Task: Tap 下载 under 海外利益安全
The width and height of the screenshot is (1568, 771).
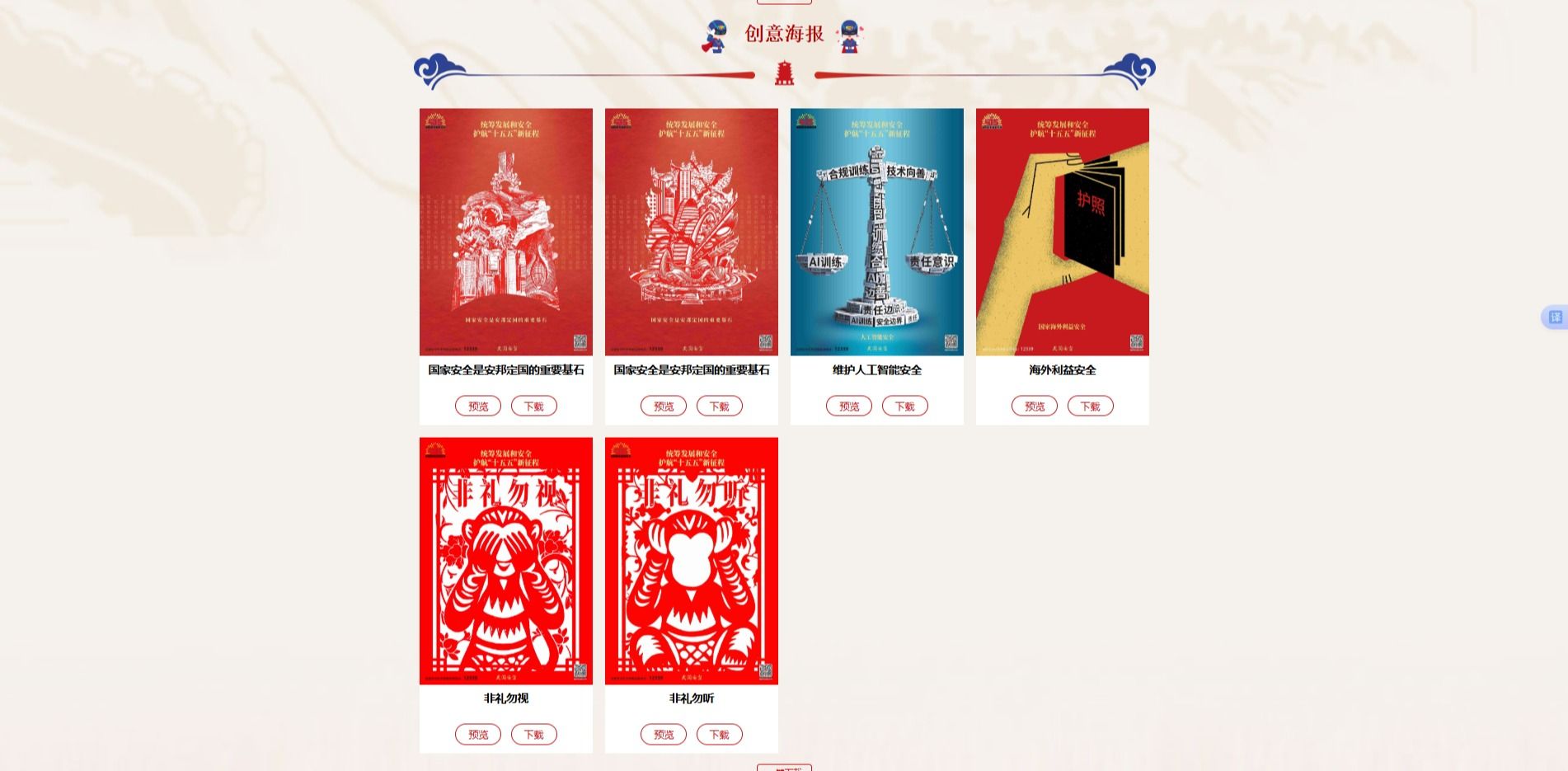Action: tap(1090, 406)
